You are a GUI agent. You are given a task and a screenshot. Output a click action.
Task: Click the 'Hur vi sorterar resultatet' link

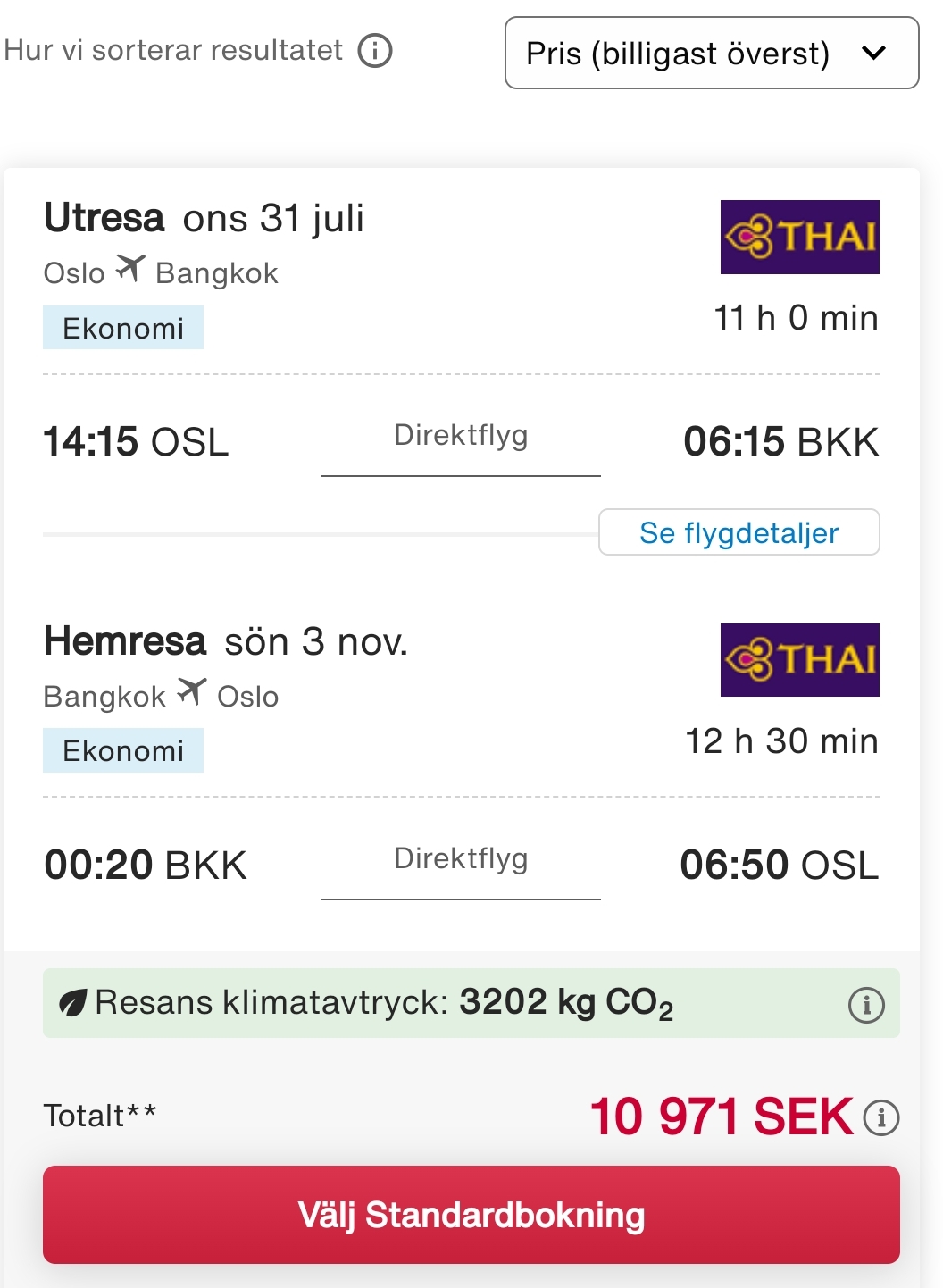point(172,51)
